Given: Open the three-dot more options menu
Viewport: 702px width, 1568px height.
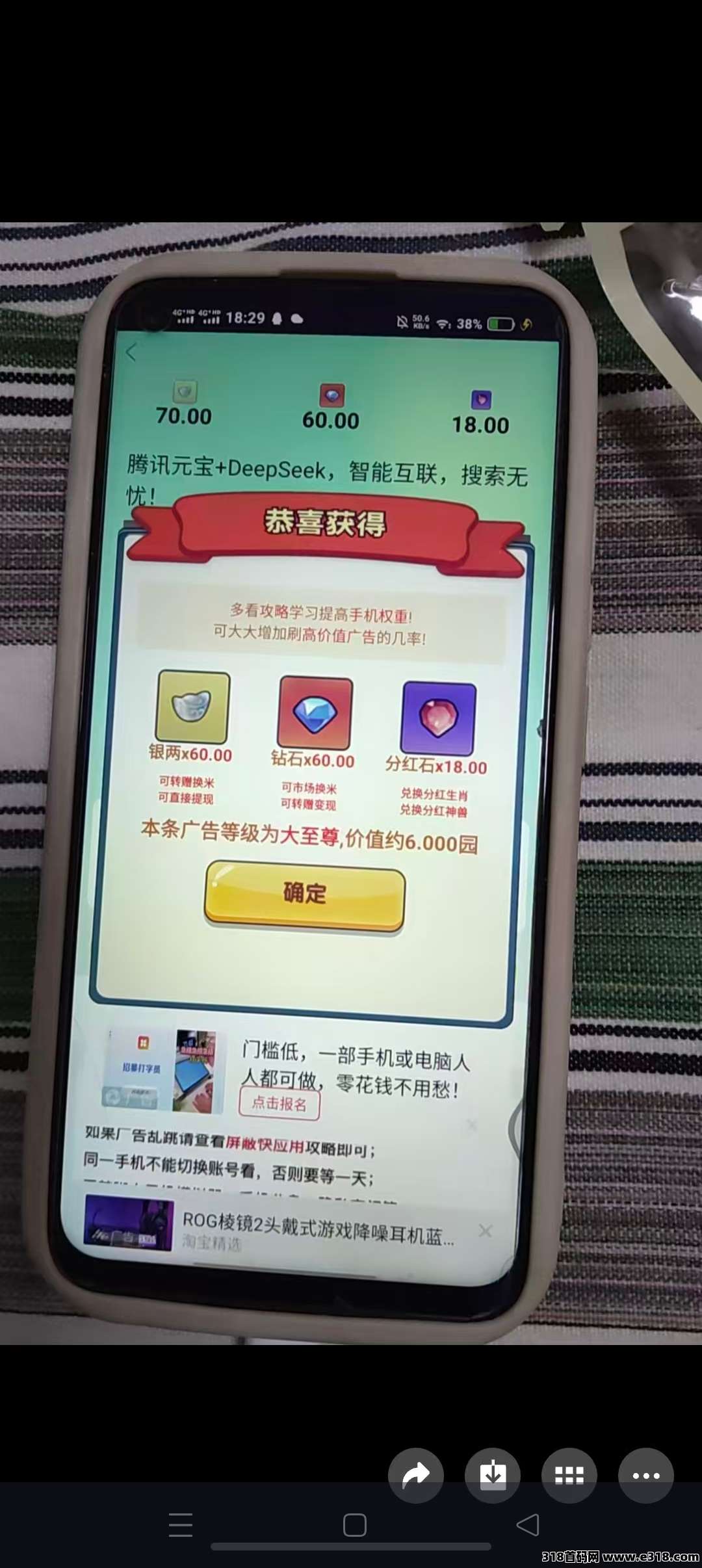Looking at the screenshot, I should (645, 1475).
